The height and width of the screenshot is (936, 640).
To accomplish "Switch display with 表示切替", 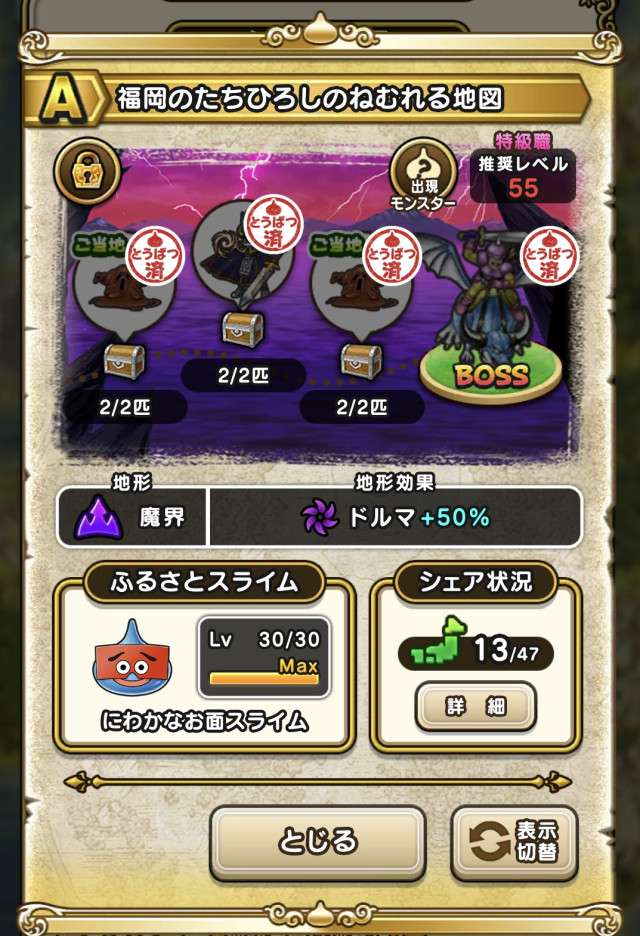I will point(514,841).
